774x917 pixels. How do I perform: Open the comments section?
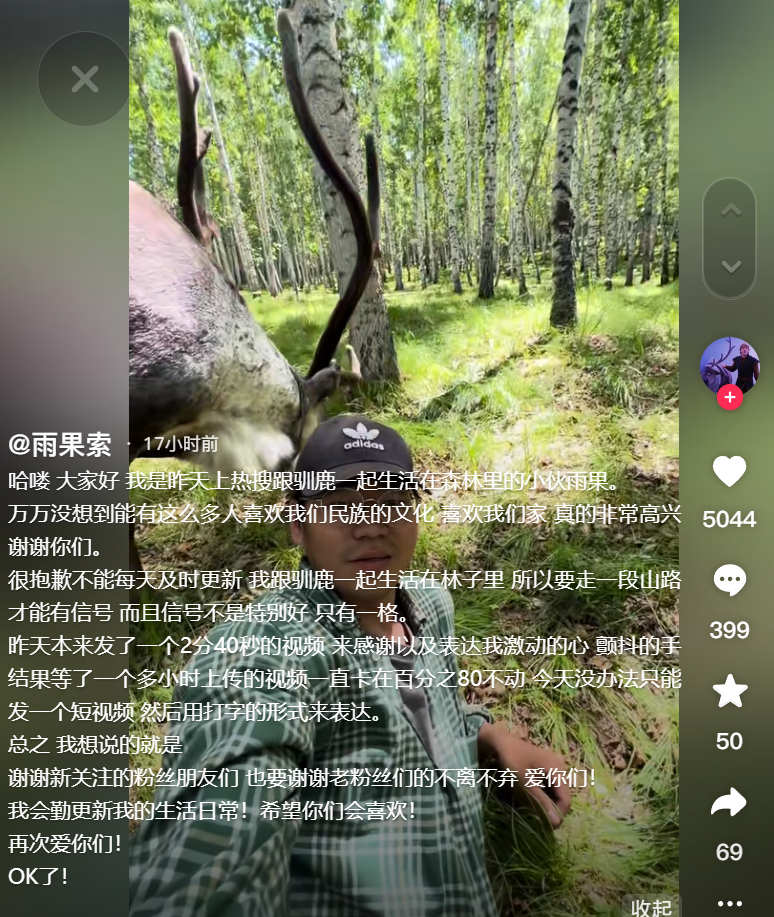[729, 580]
